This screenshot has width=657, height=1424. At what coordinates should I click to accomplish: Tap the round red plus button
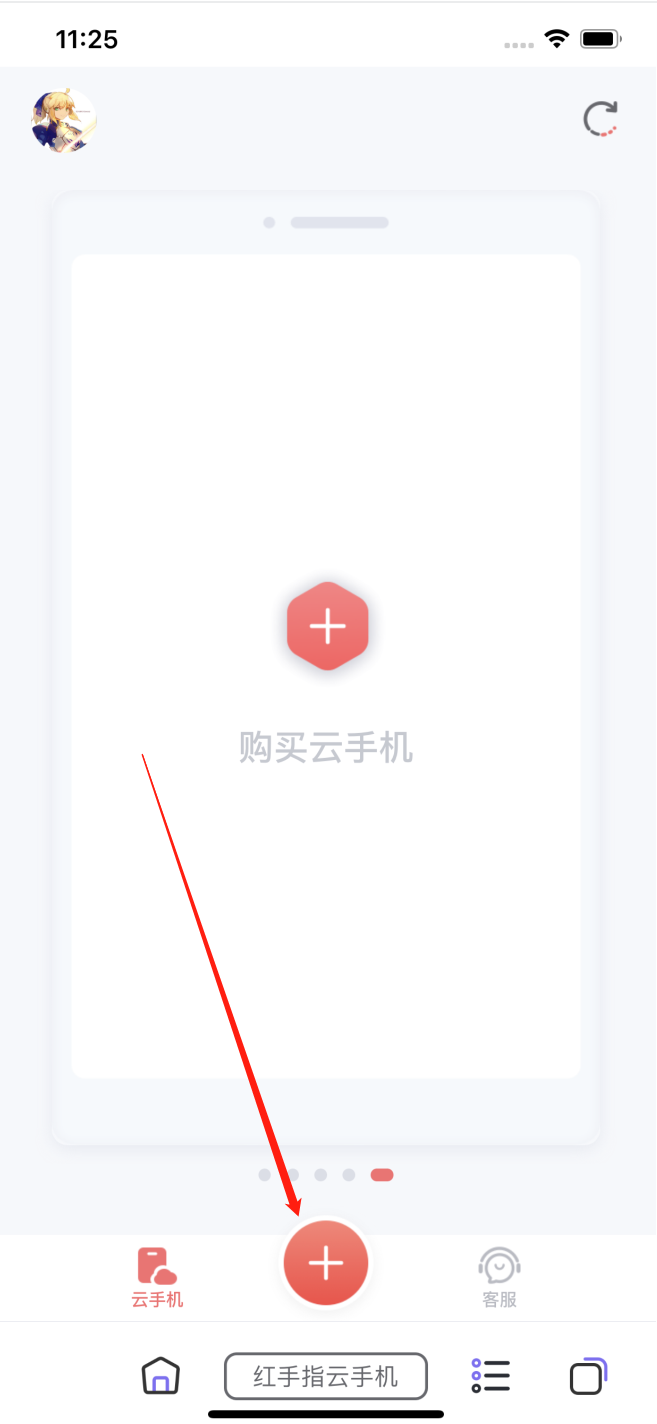click(326, 1263)
